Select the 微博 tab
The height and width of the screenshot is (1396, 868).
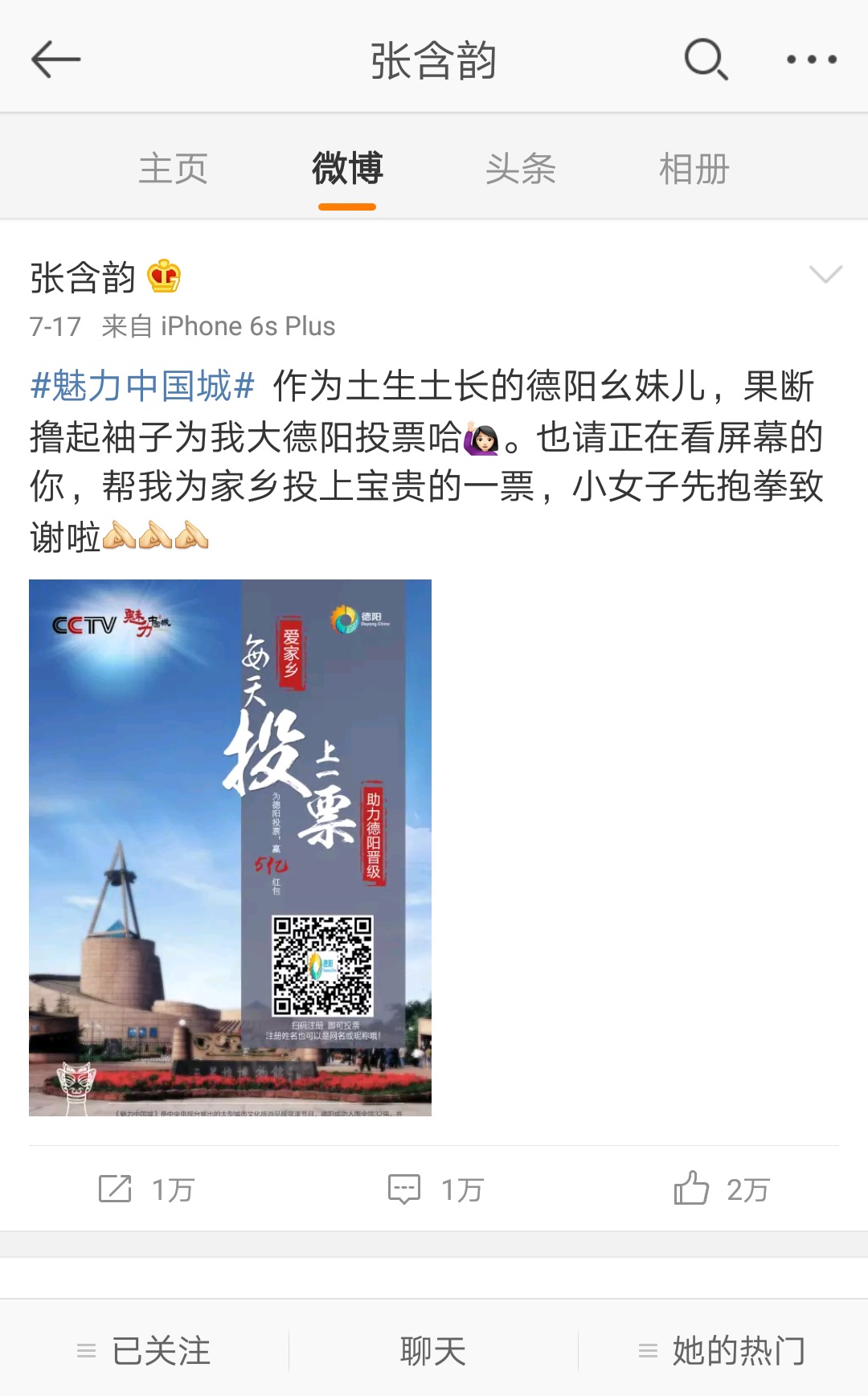coord(347,169)
